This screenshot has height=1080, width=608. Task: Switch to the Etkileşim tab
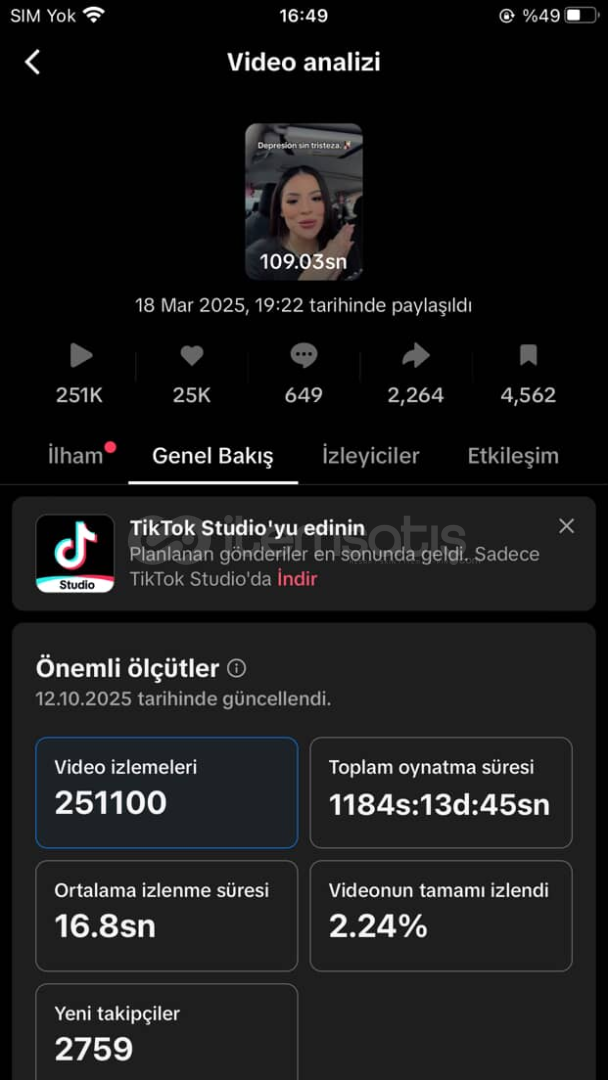click(x=513, y=456)
